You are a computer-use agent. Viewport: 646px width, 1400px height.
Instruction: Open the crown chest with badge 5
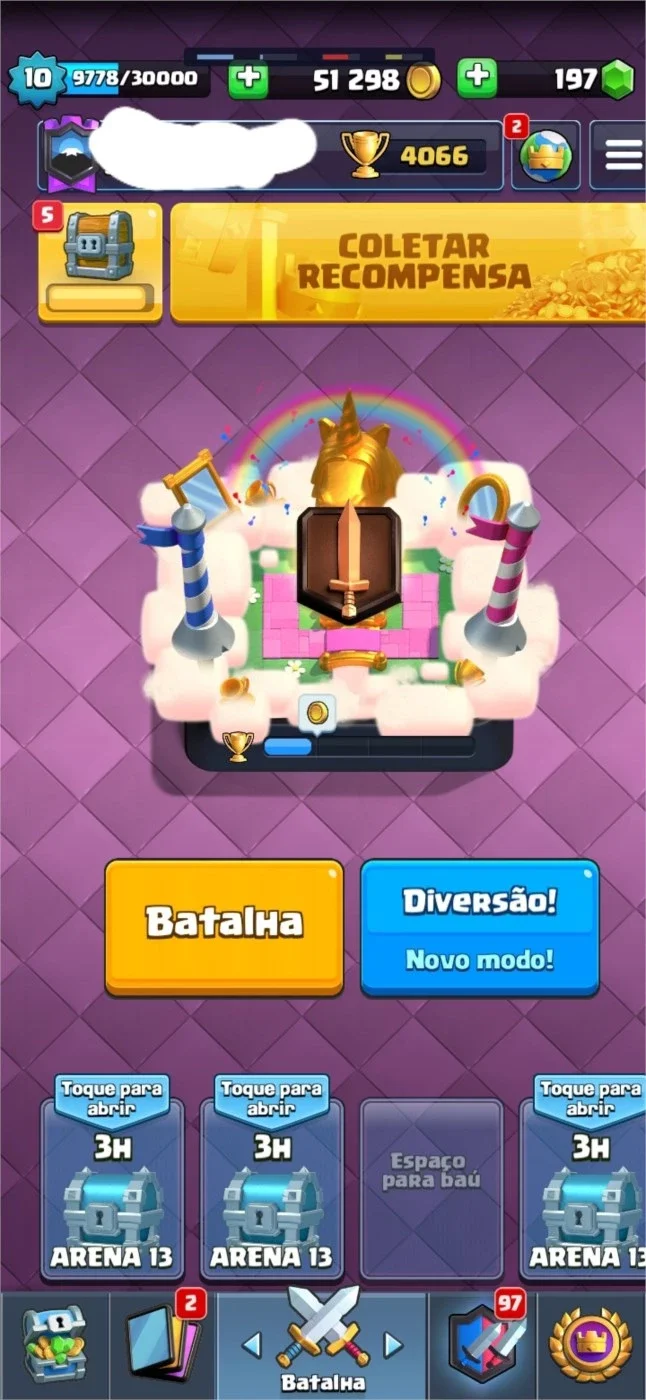pos(100,262)
